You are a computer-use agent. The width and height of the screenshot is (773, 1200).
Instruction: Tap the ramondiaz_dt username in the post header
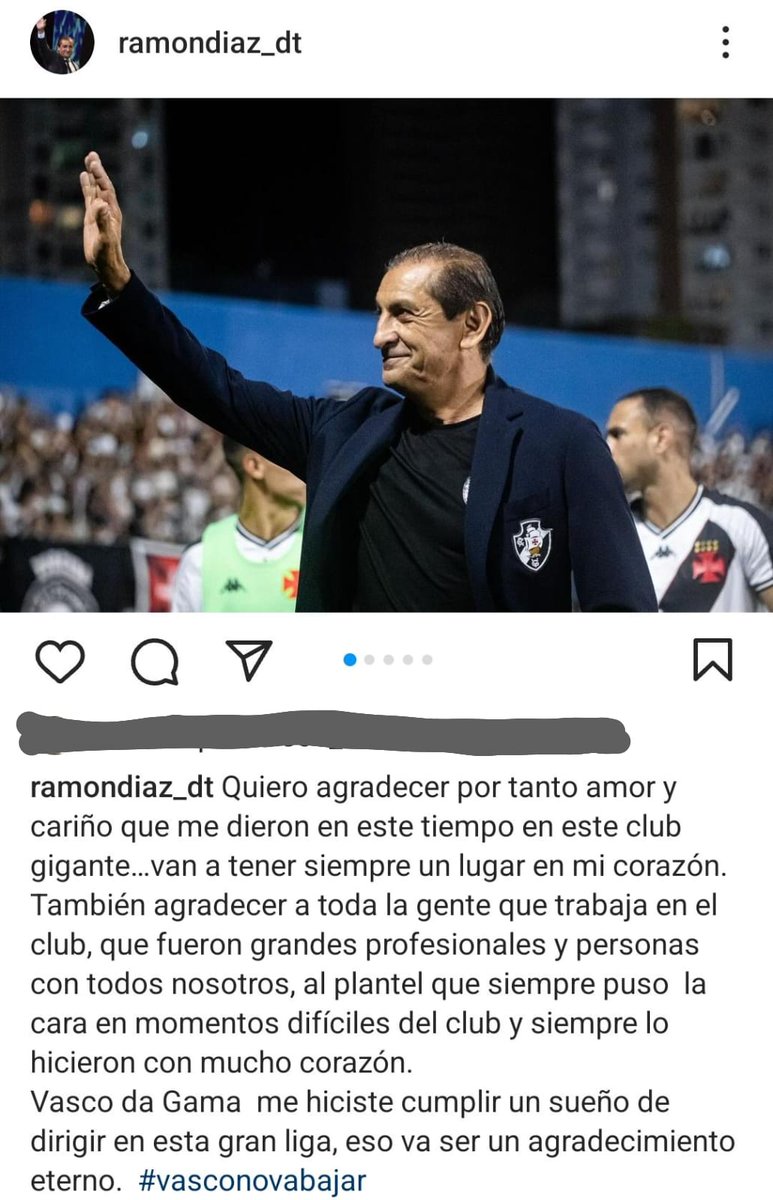[x=210, y=44]
